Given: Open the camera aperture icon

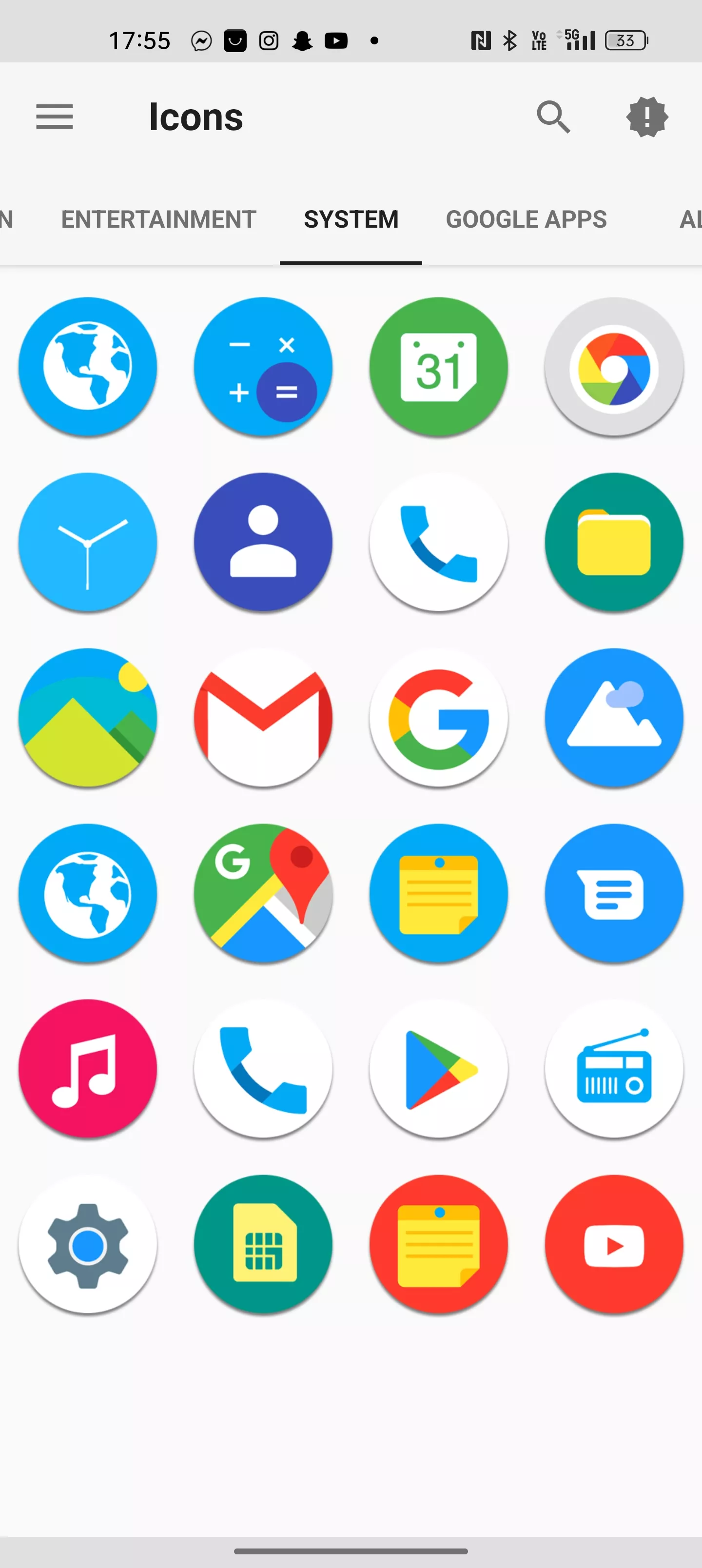Looking at the screenshot, I should click(x=614, y=367).
